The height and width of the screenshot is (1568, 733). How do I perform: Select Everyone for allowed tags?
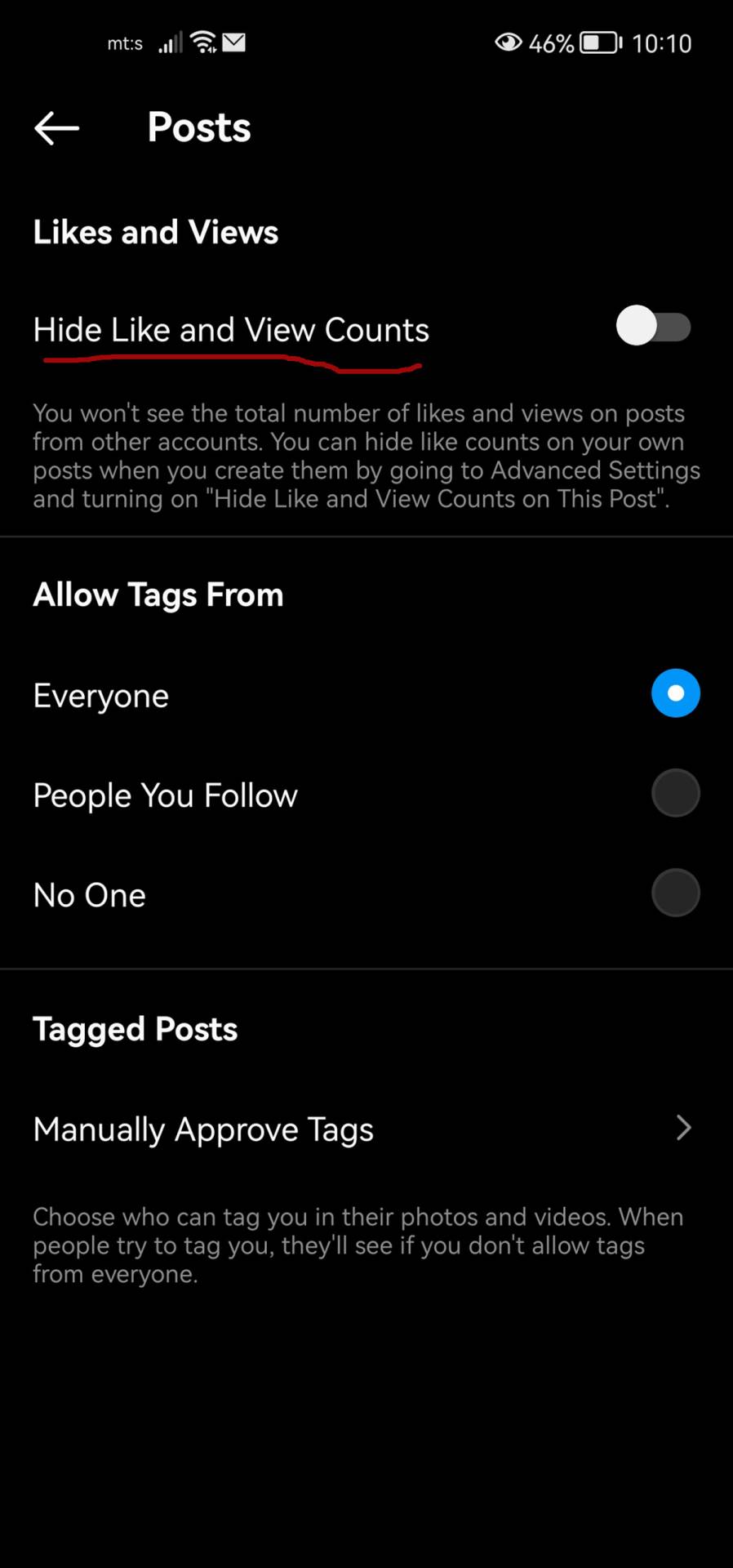point(675,693)
